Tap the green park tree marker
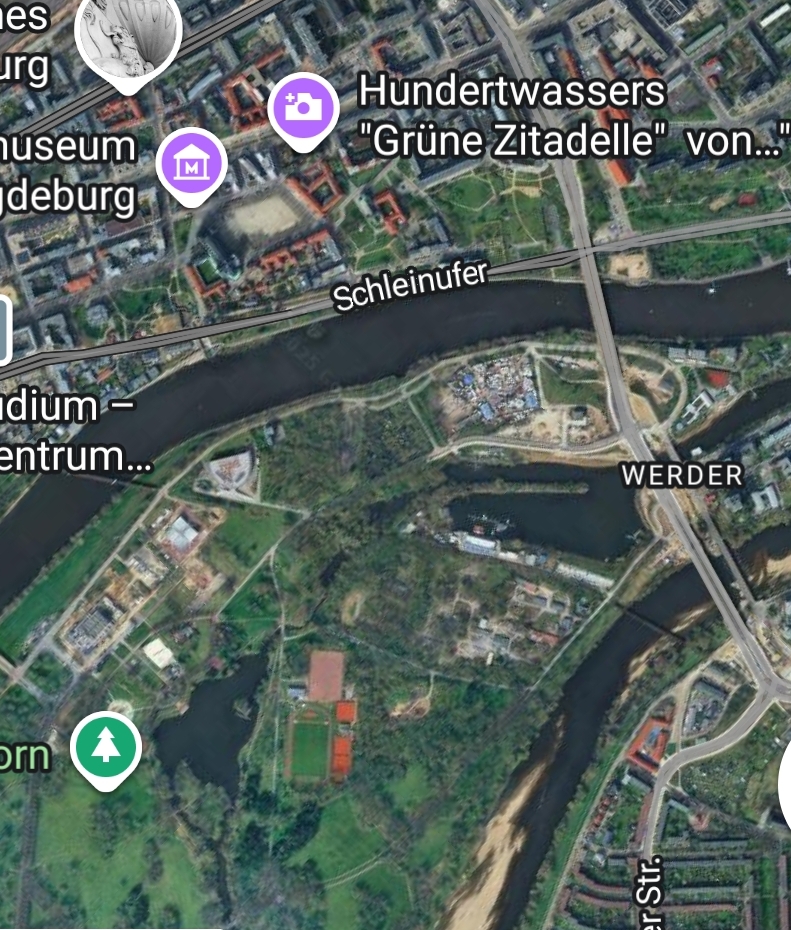This screenshot has width=791, height=930. point(106,746)
